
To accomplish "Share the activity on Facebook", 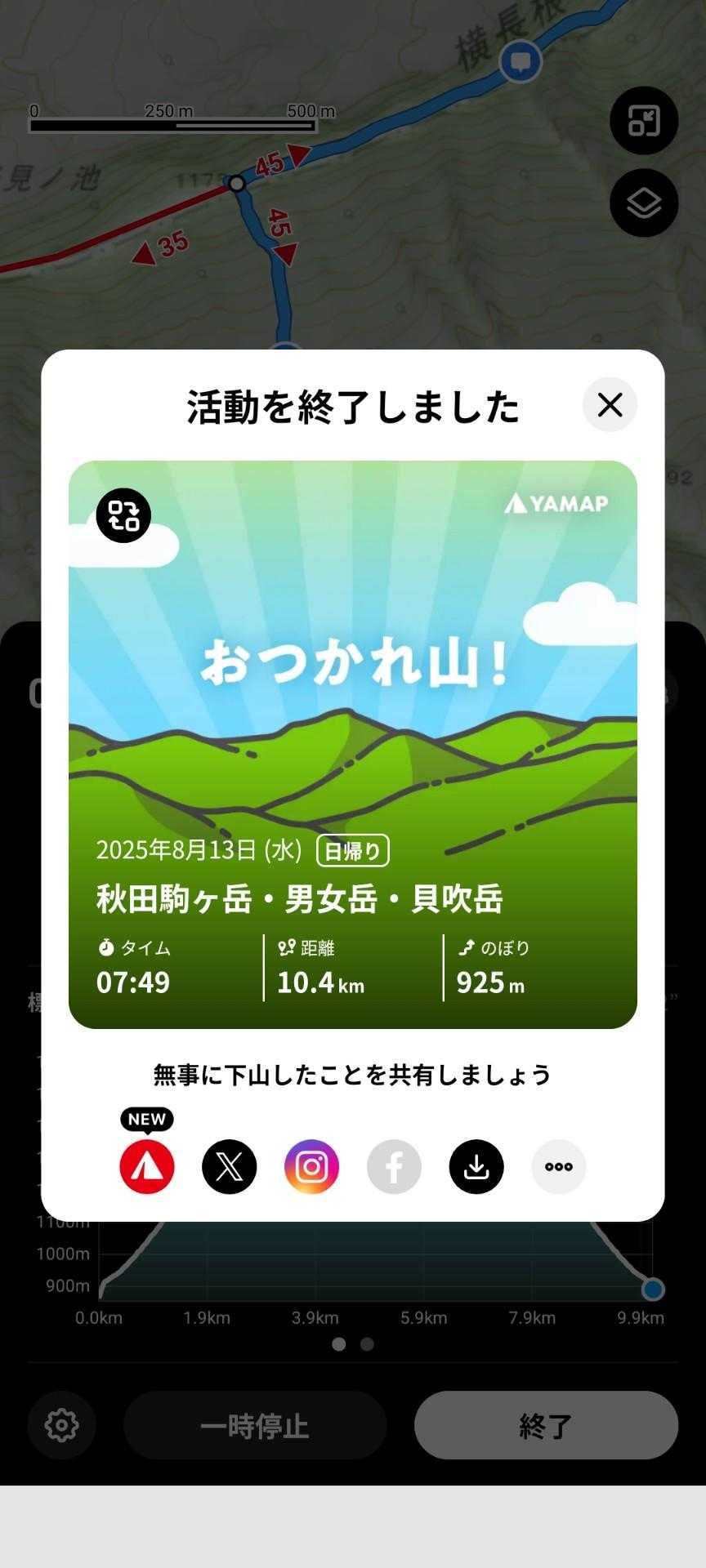I will tap(394, 1166).
